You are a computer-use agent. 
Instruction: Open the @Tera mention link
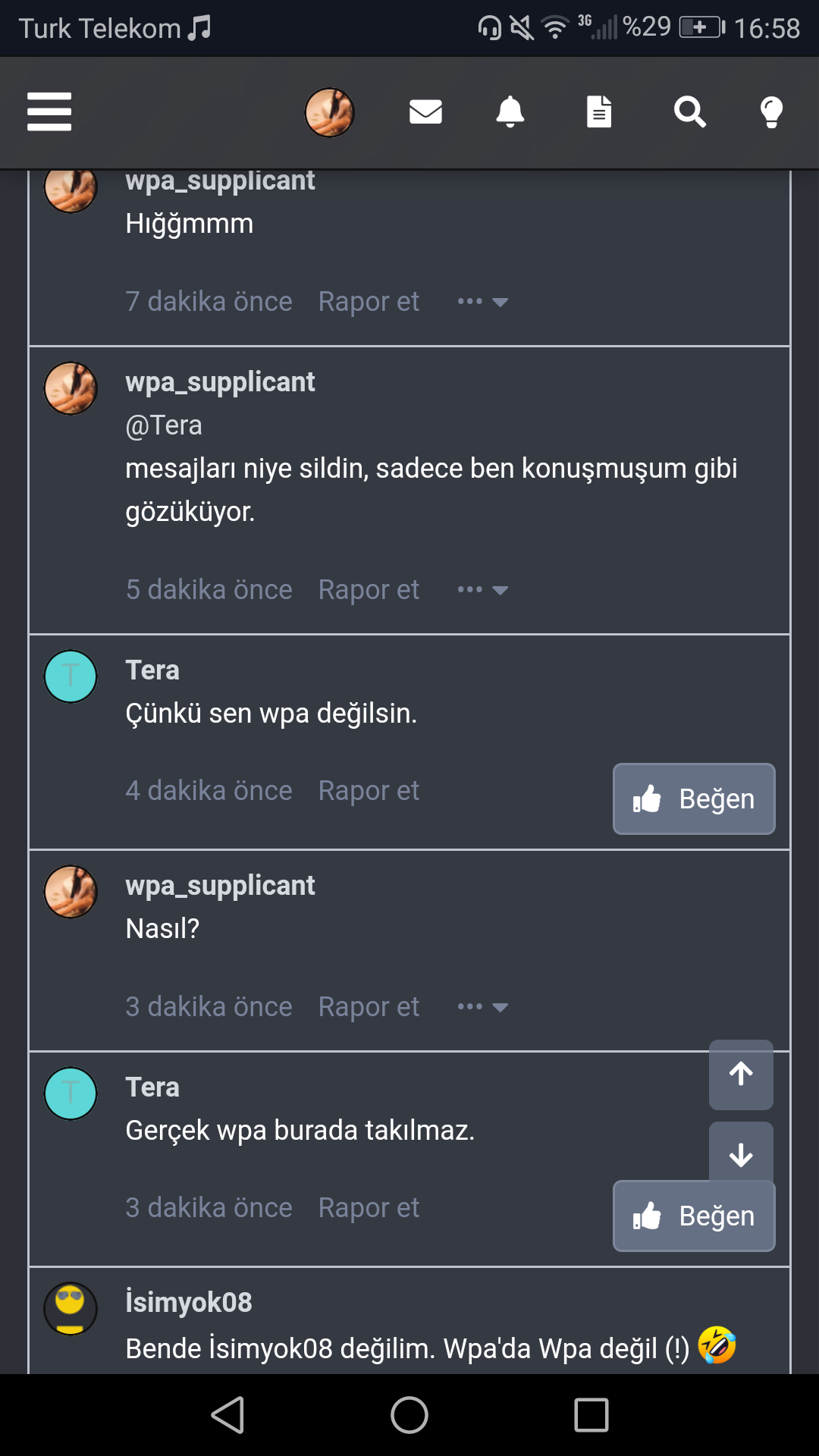163,425
